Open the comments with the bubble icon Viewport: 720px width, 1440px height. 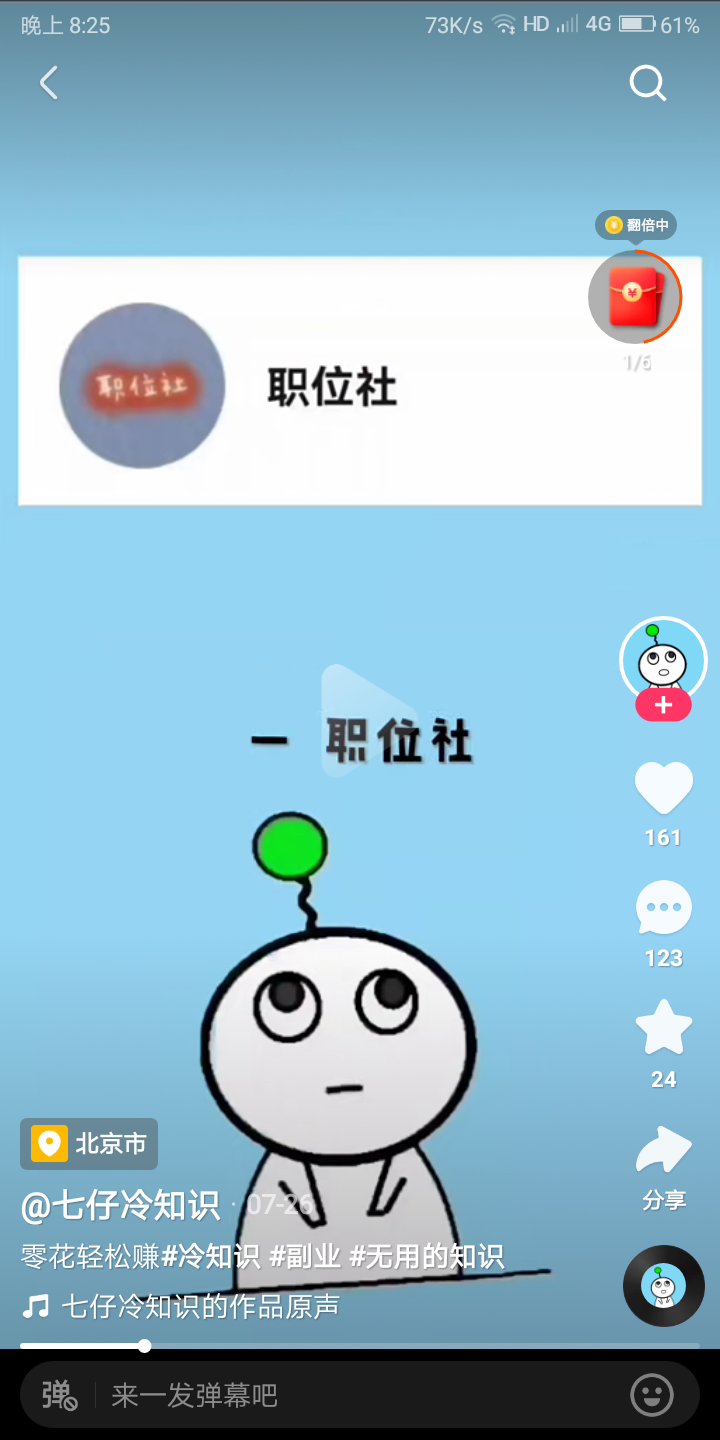click(x=663, y=908)
